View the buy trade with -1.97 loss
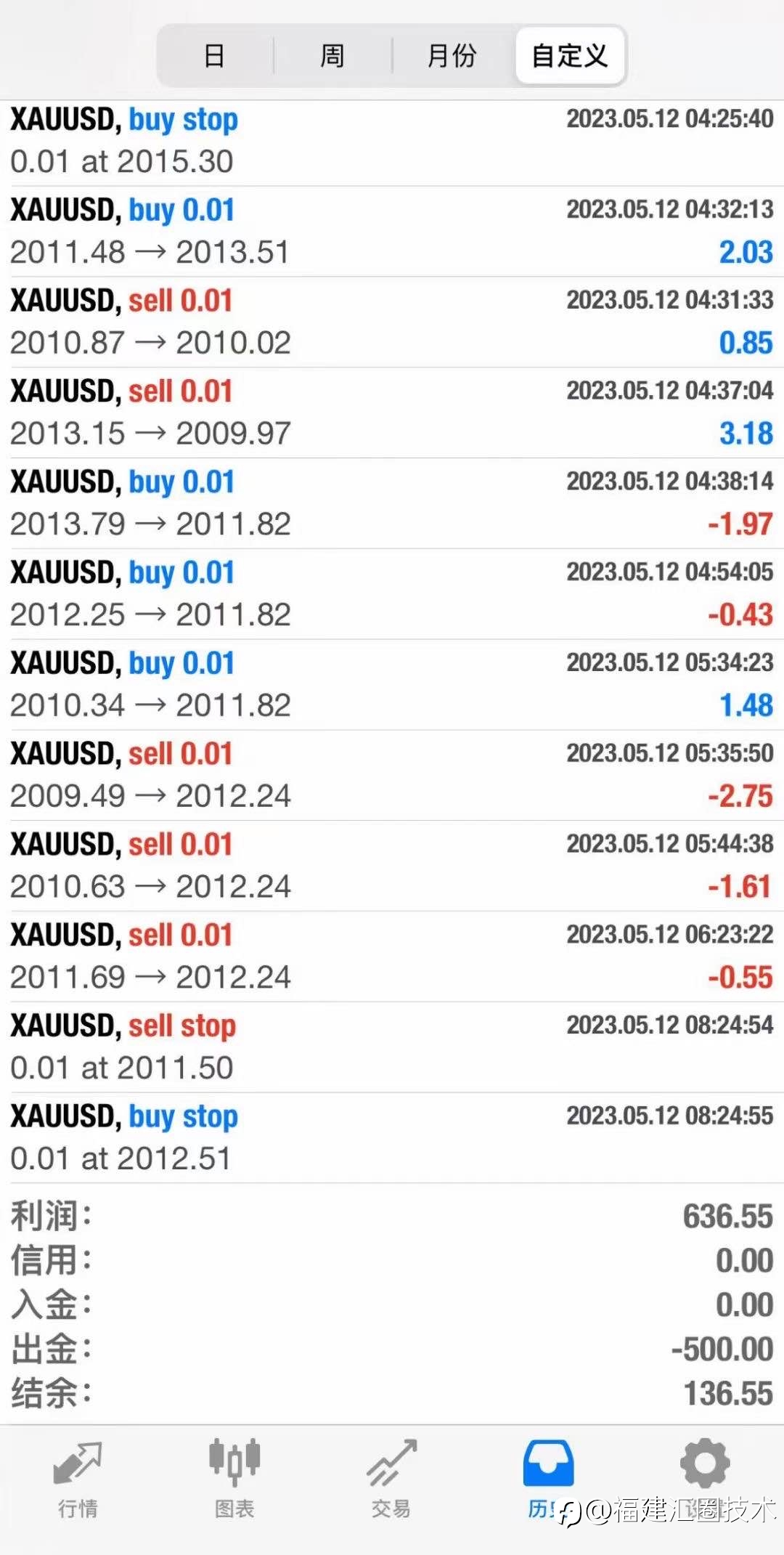The width and height of the screenshot is (784, 1555). [392, 503]
